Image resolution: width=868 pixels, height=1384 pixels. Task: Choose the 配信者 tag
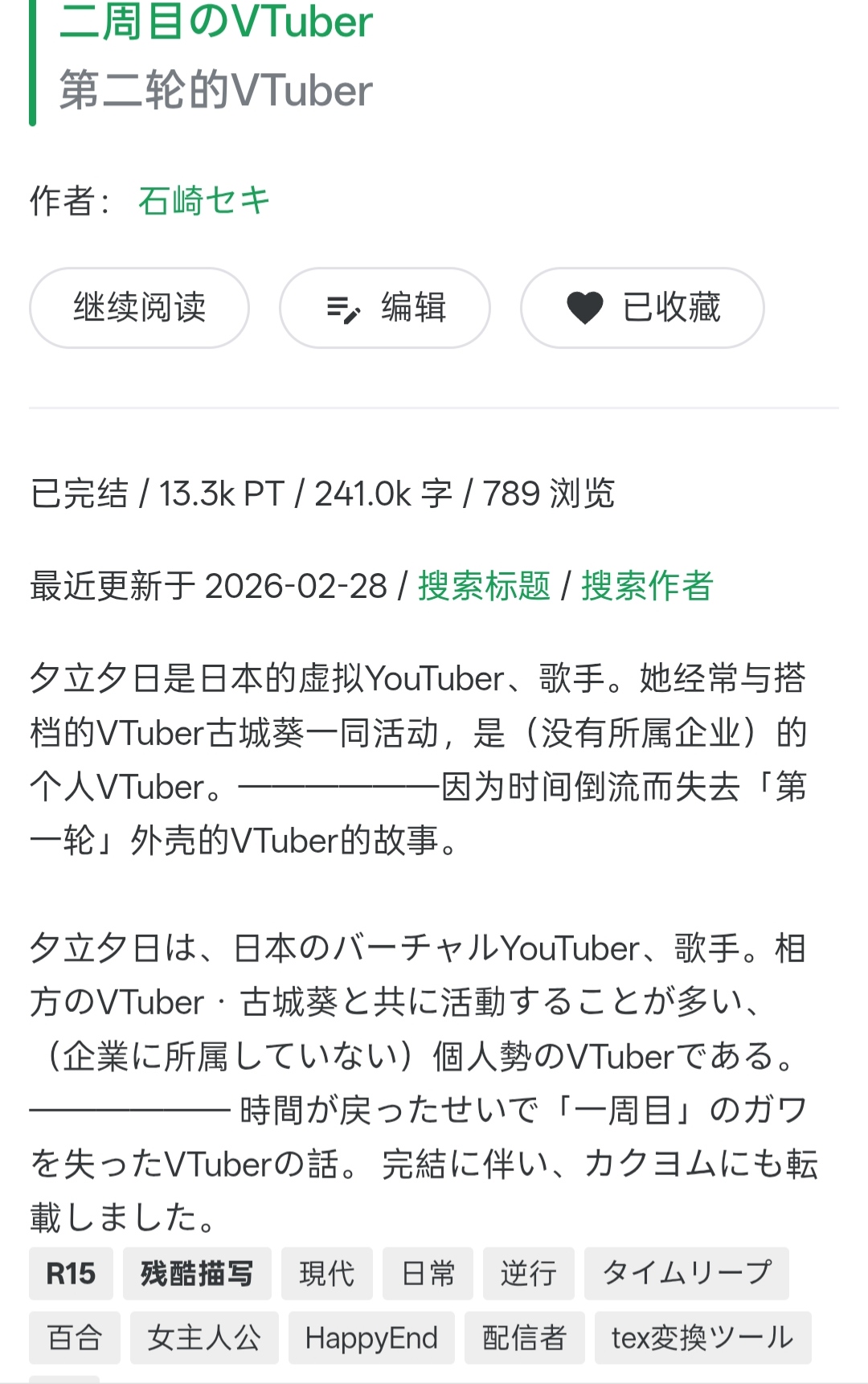point(524,1338)
